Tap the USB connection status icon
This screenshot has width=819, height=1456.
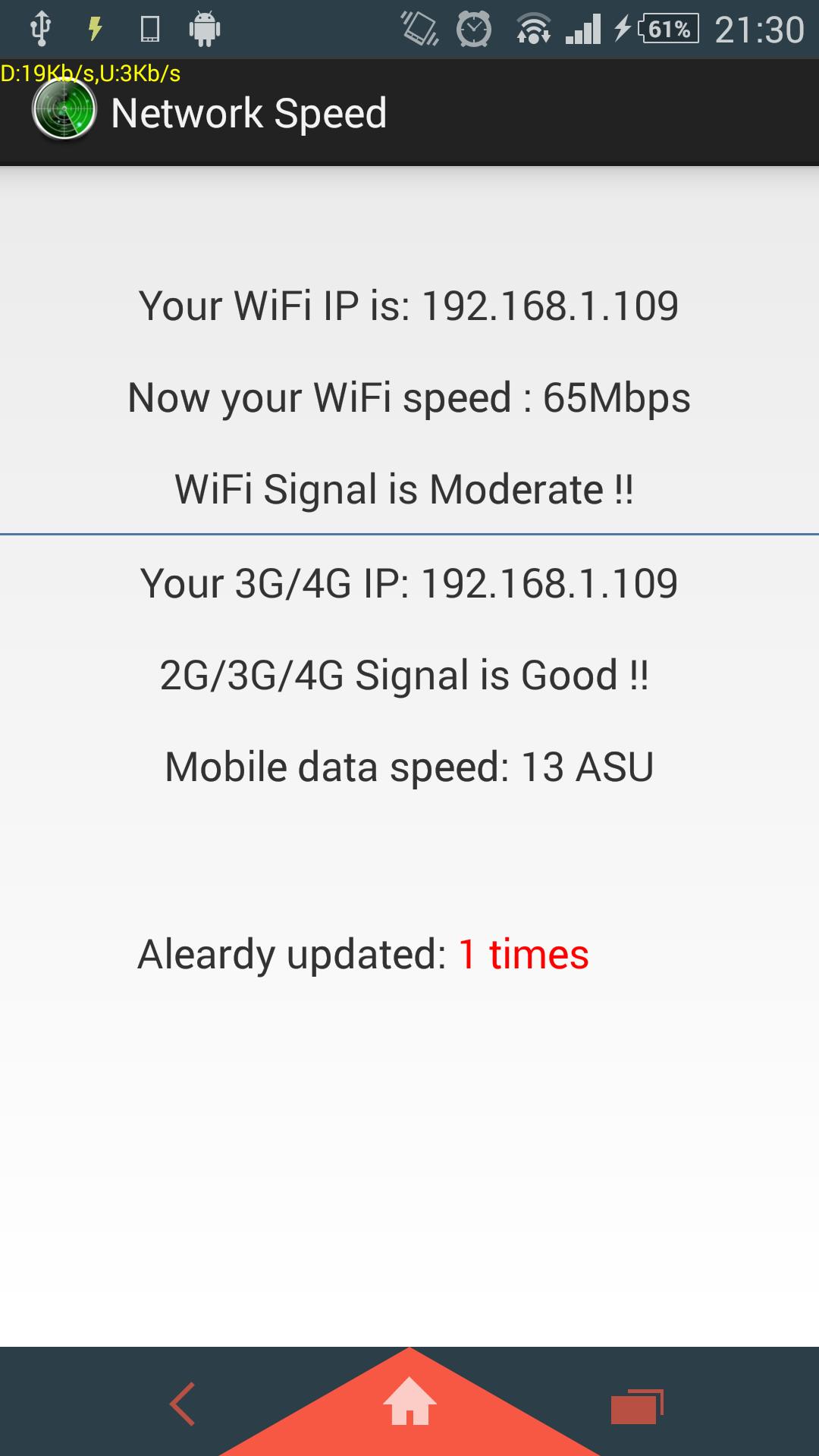point(42,29)
